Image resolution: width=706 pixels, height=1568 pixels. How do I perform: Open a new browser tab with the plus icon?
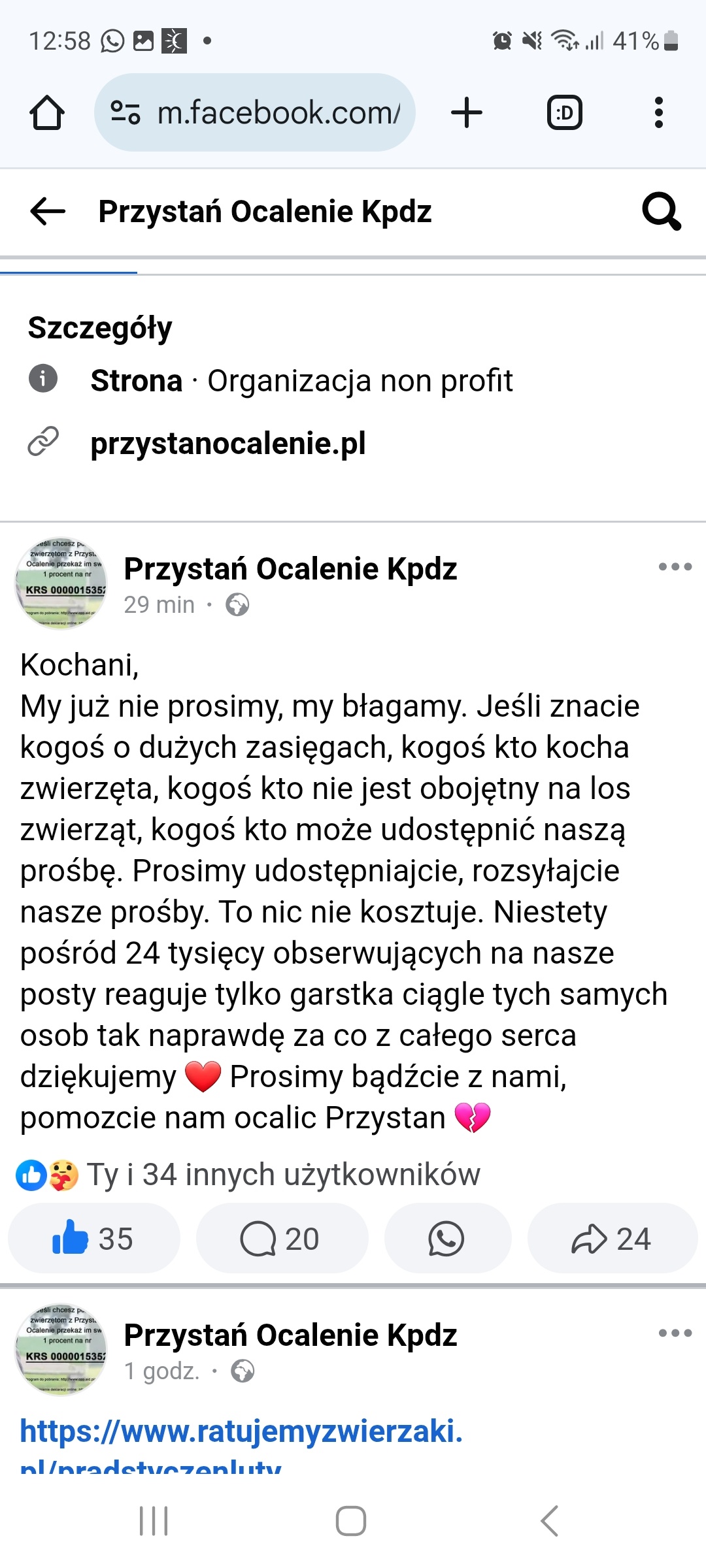(x=466, y=112)
